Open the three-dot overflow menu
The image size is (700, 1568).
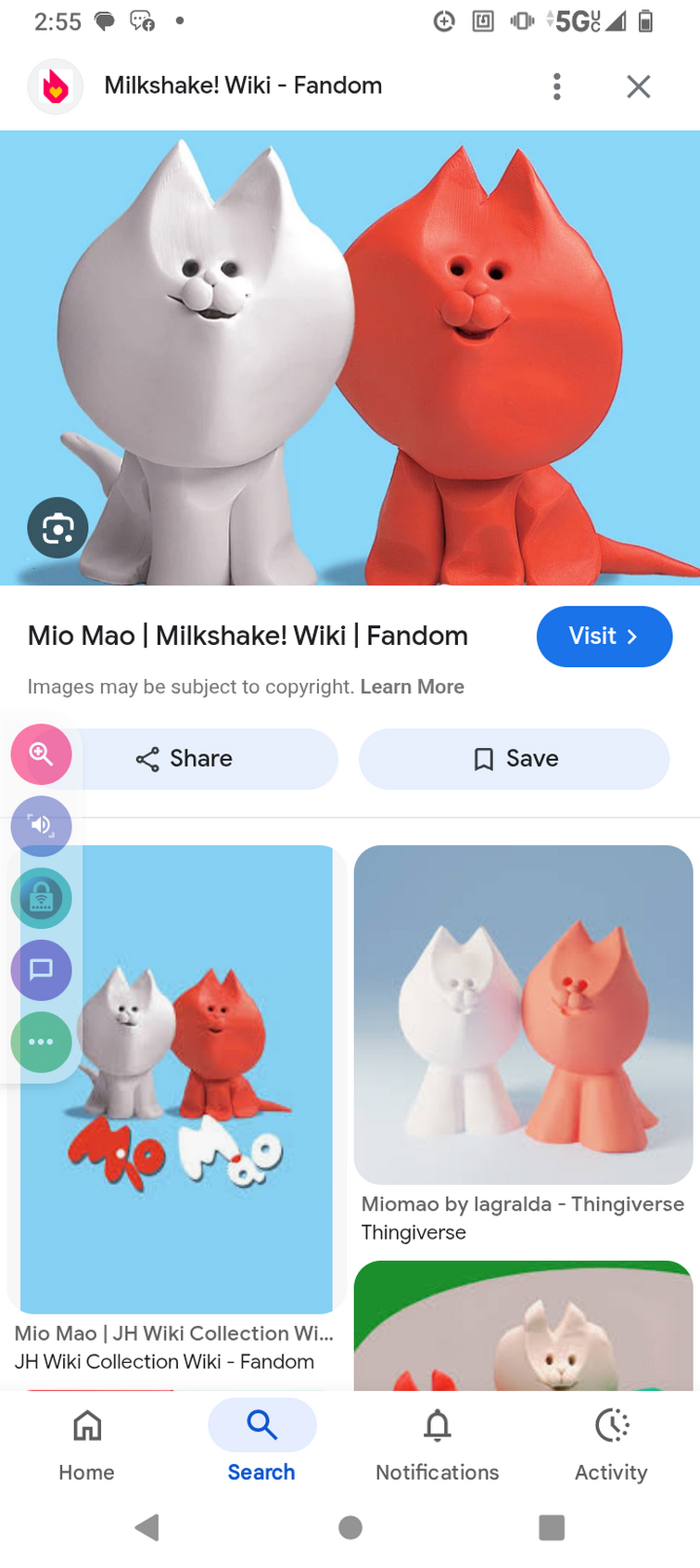coord(556,86)
